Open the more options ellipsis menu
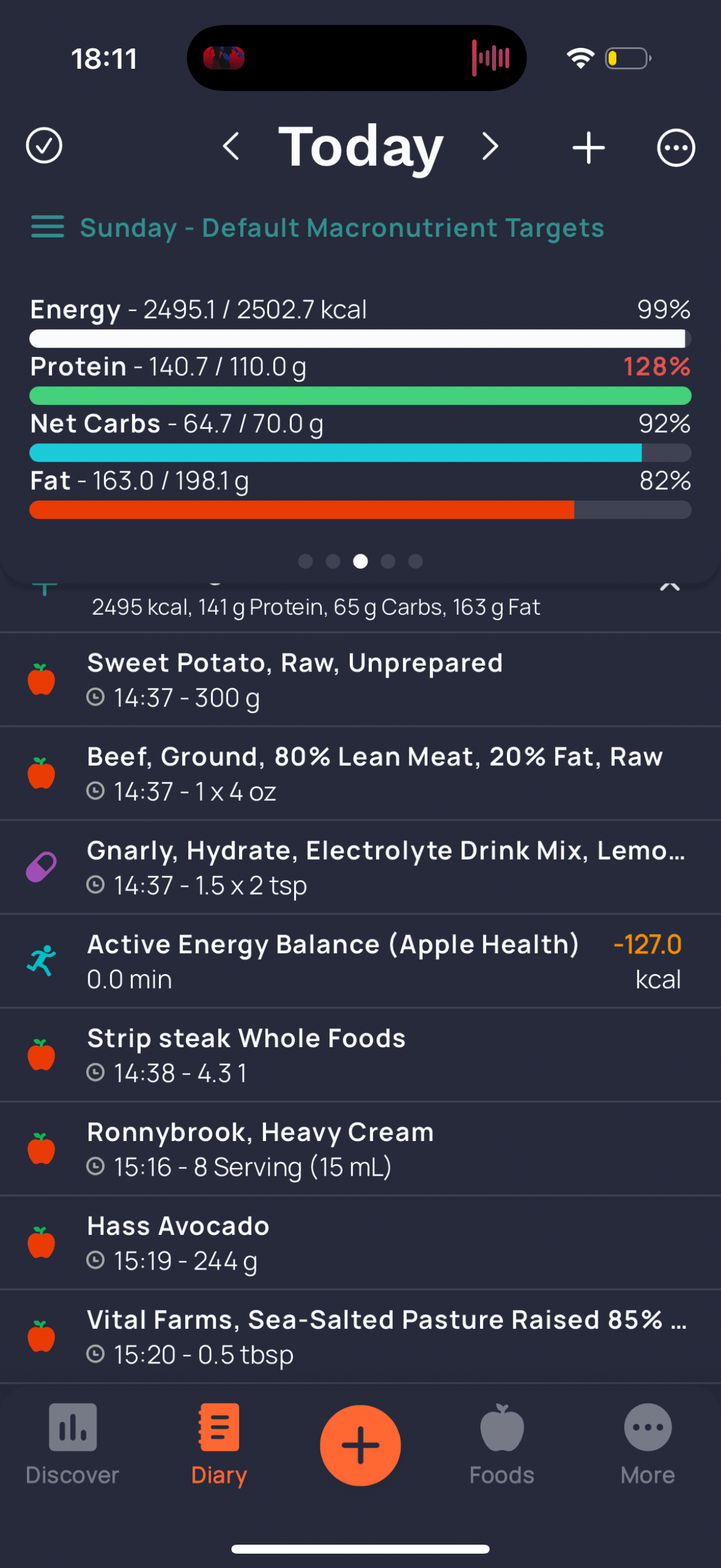The width and height of the screenshot is (721, 1568). point(676,147)
